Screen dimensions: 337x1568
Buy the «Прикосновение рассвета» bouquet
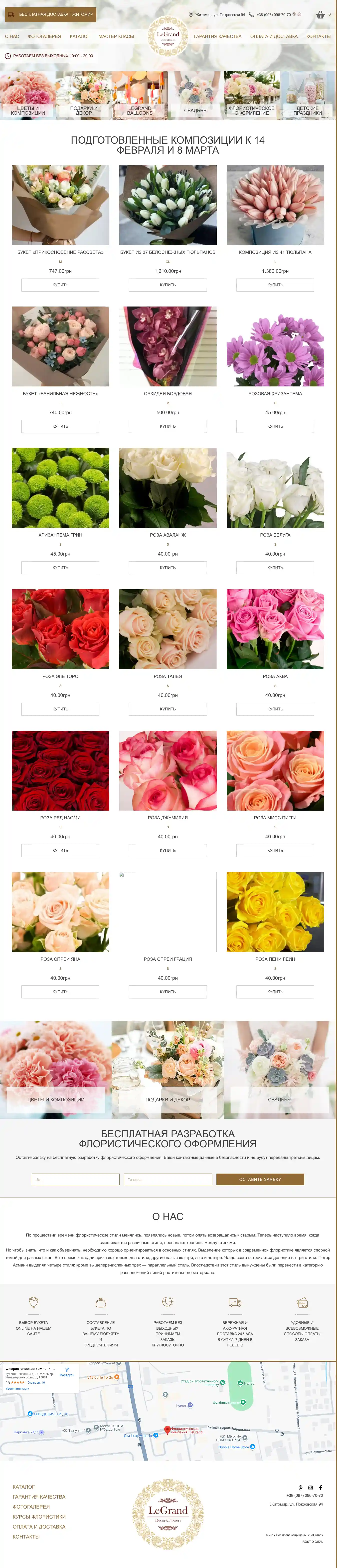[x=60, y=285]
